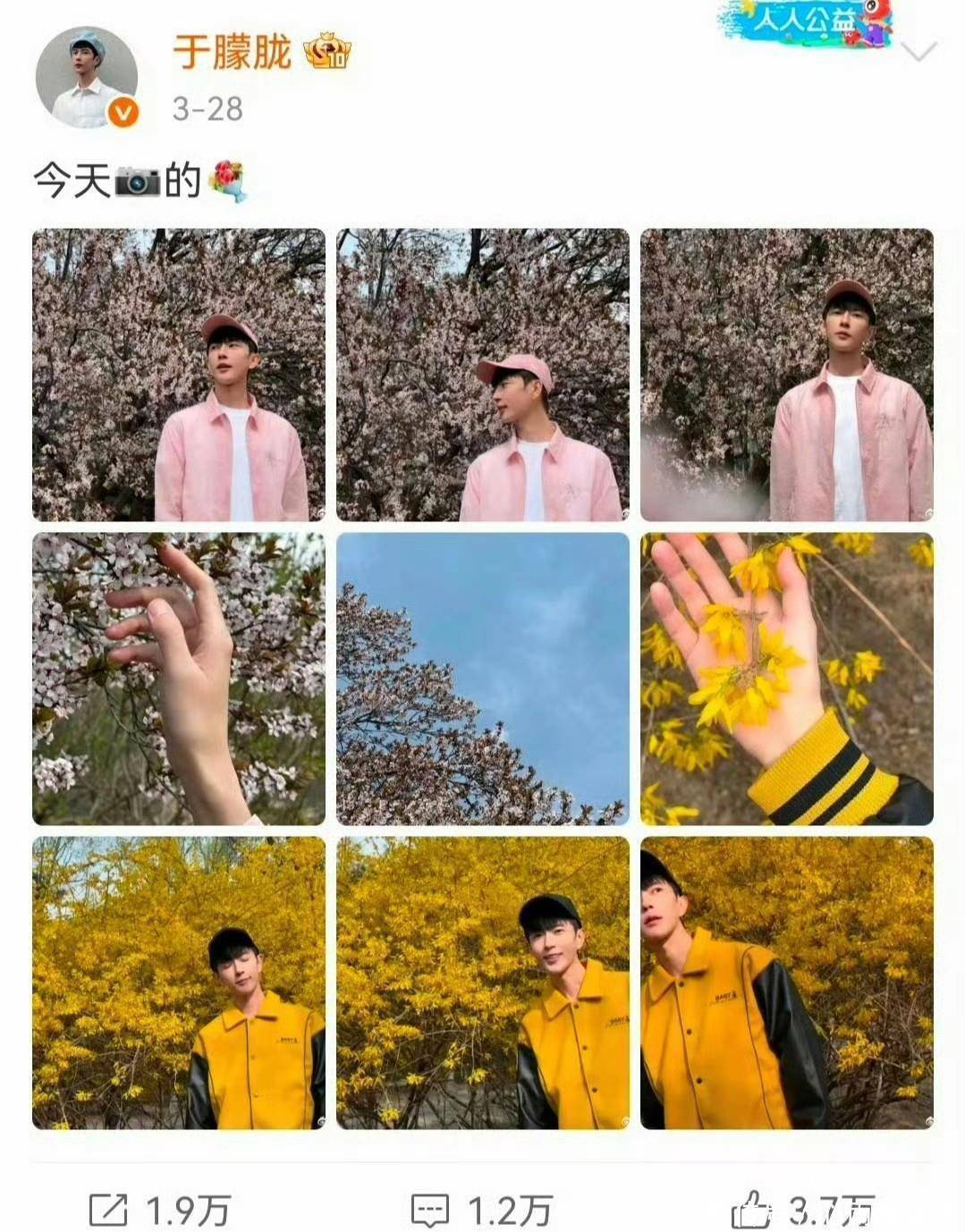Like this post with 3.7万 likes
This screenshot has height=1232, width=965.
[802, 1211]
